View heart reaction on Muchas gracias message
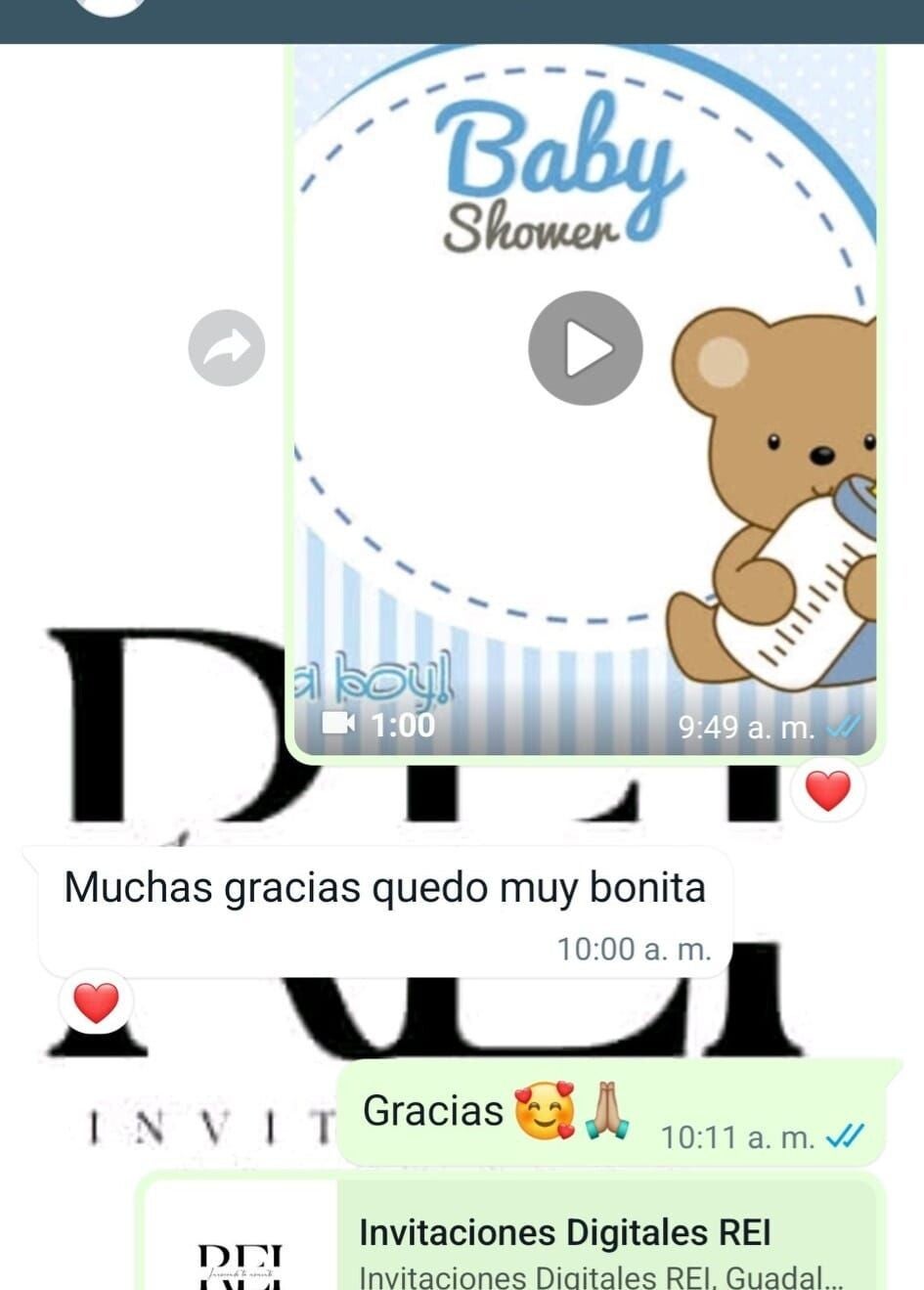Viewport: 924px width, 1290px height. [x=96, y=1002]
